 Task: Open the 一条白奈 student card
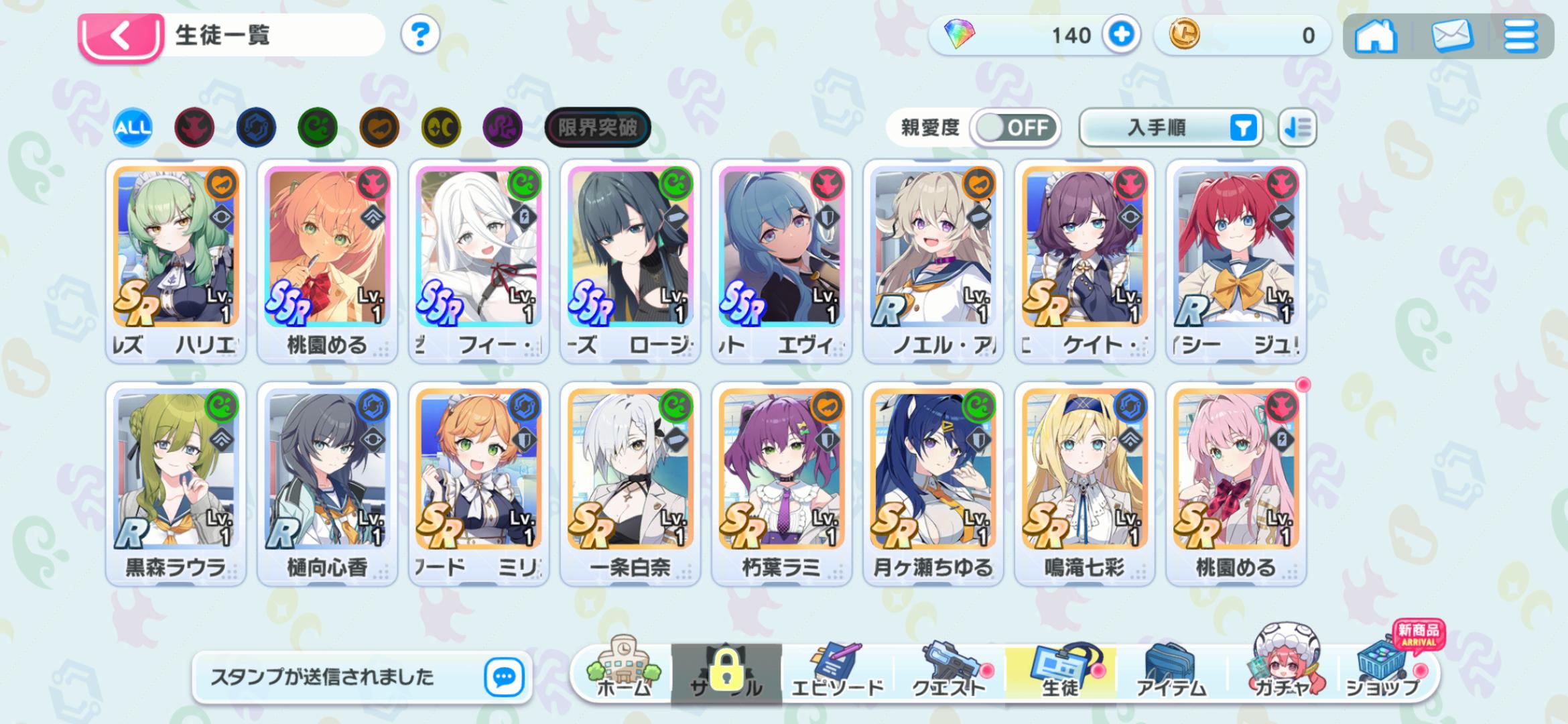[630, 483]
